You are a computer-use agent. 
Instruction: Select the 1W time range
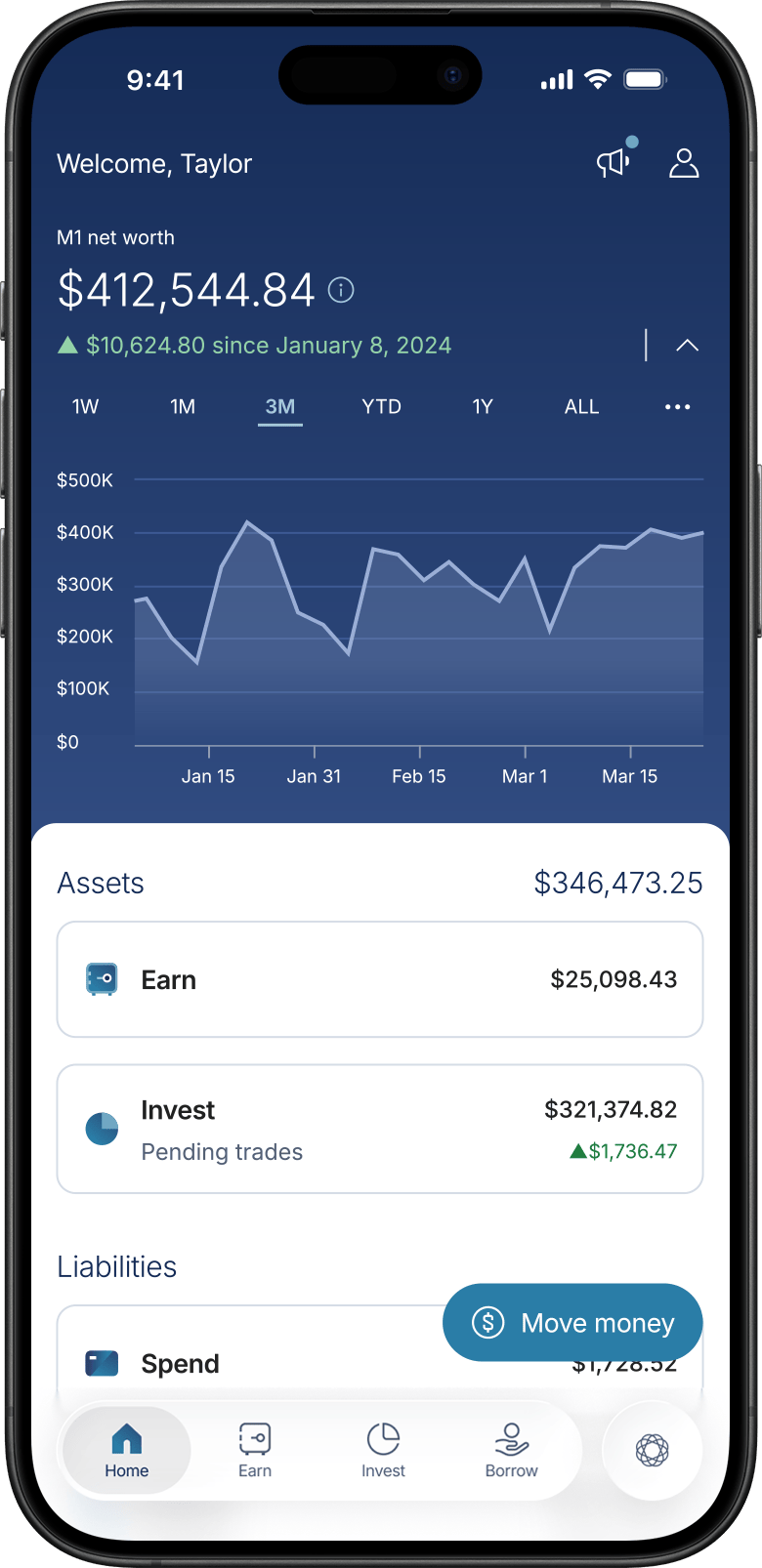[x=86, y=407]
